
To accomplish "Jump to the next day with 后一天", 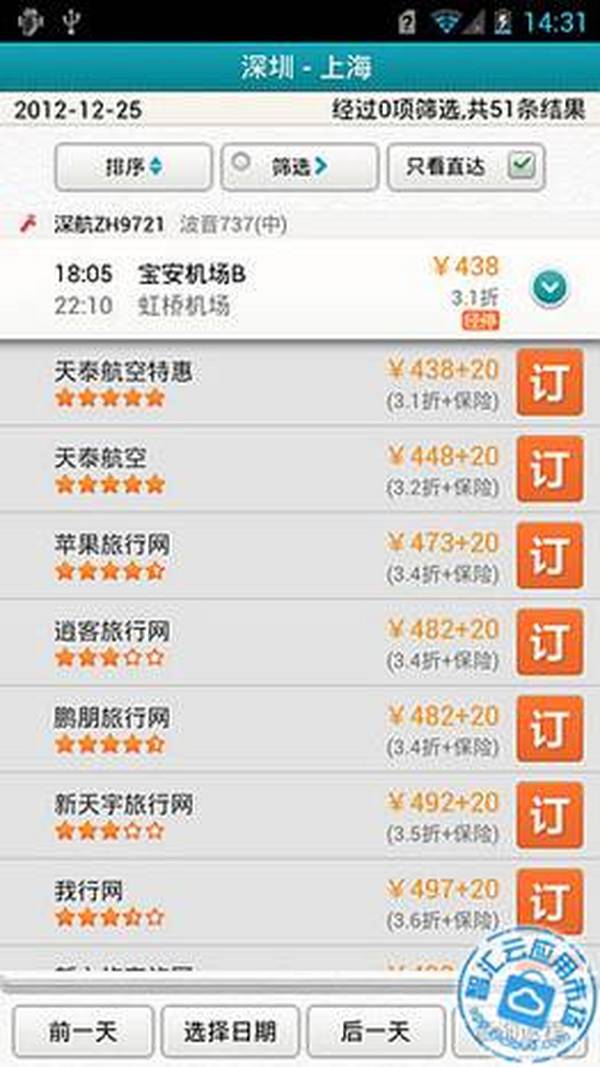I will click(376, 1032).
